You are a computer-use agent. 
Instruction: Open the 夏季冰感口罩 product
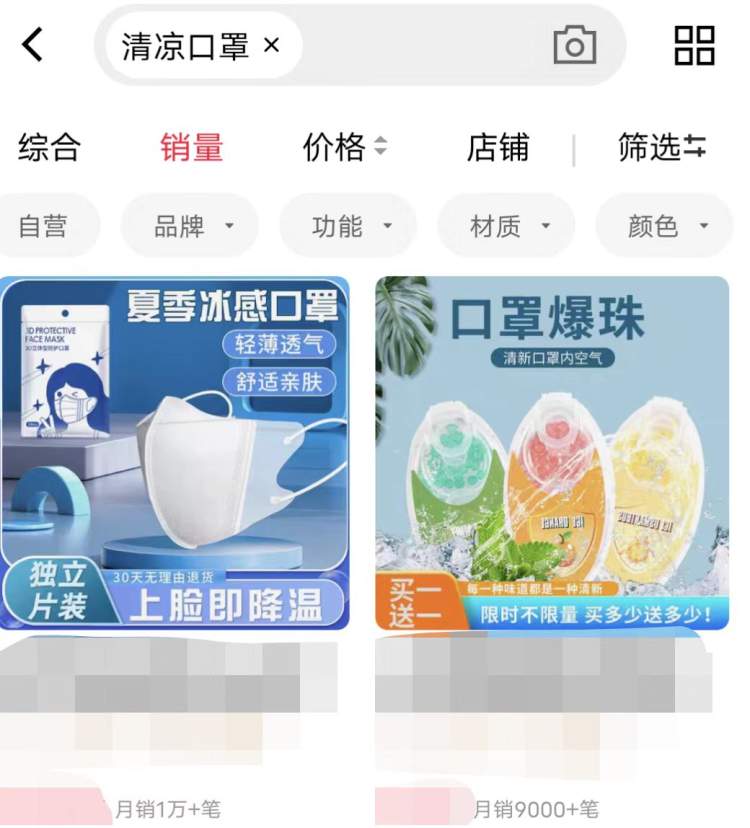(x=175, y=453)
